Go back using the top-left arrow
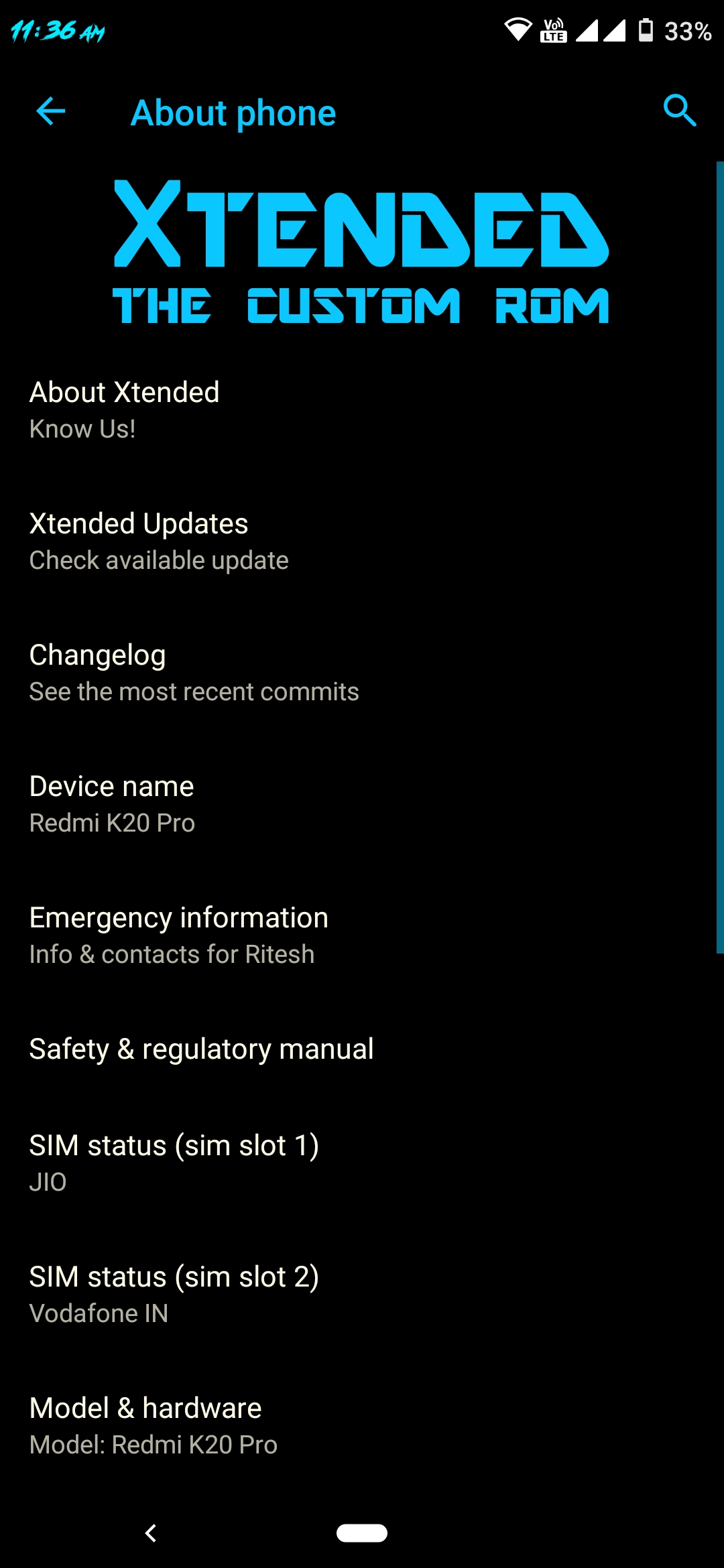 point(51,111)
